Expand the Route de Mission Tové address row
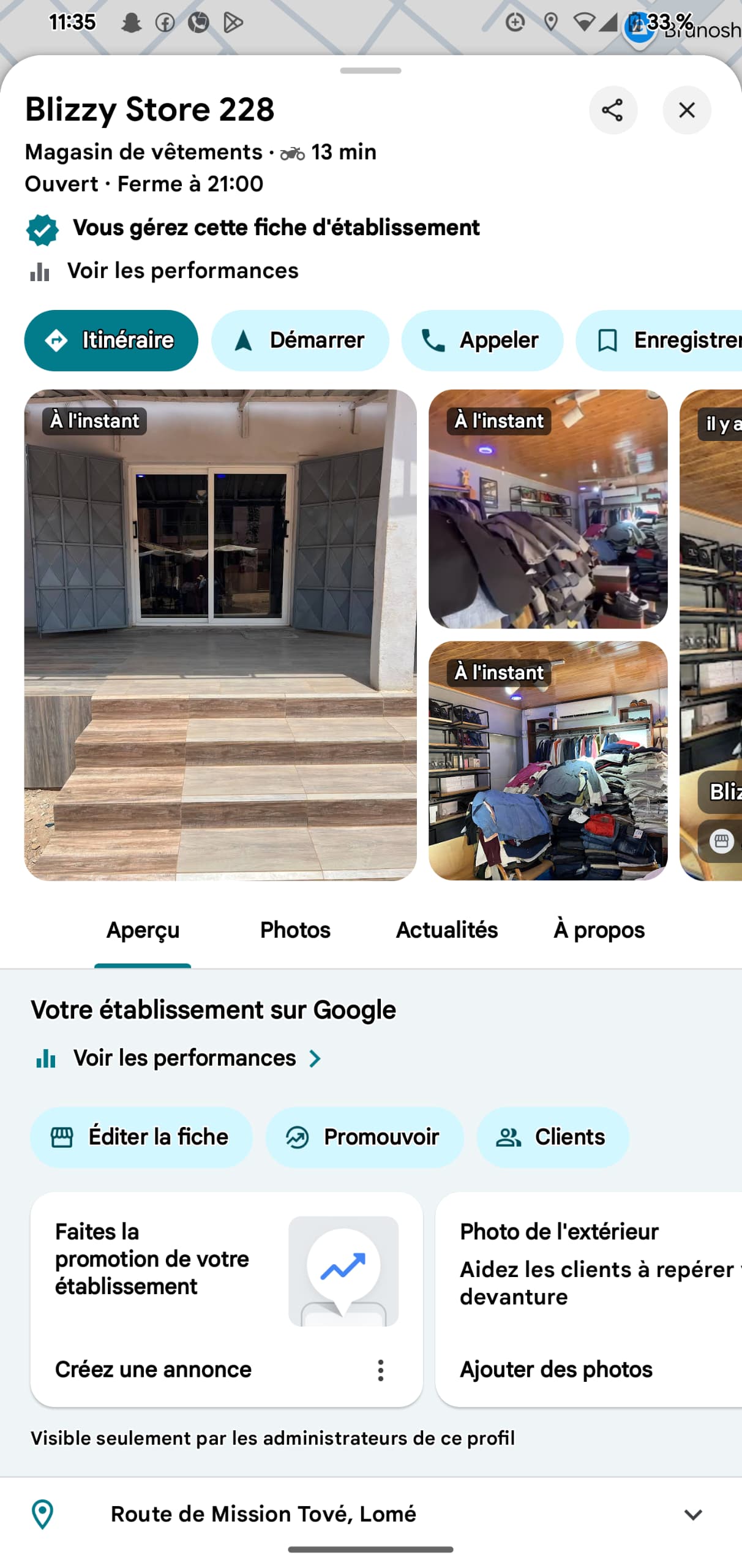Viewport: 742px width, 1568px height. click(x=692, y=1514)
